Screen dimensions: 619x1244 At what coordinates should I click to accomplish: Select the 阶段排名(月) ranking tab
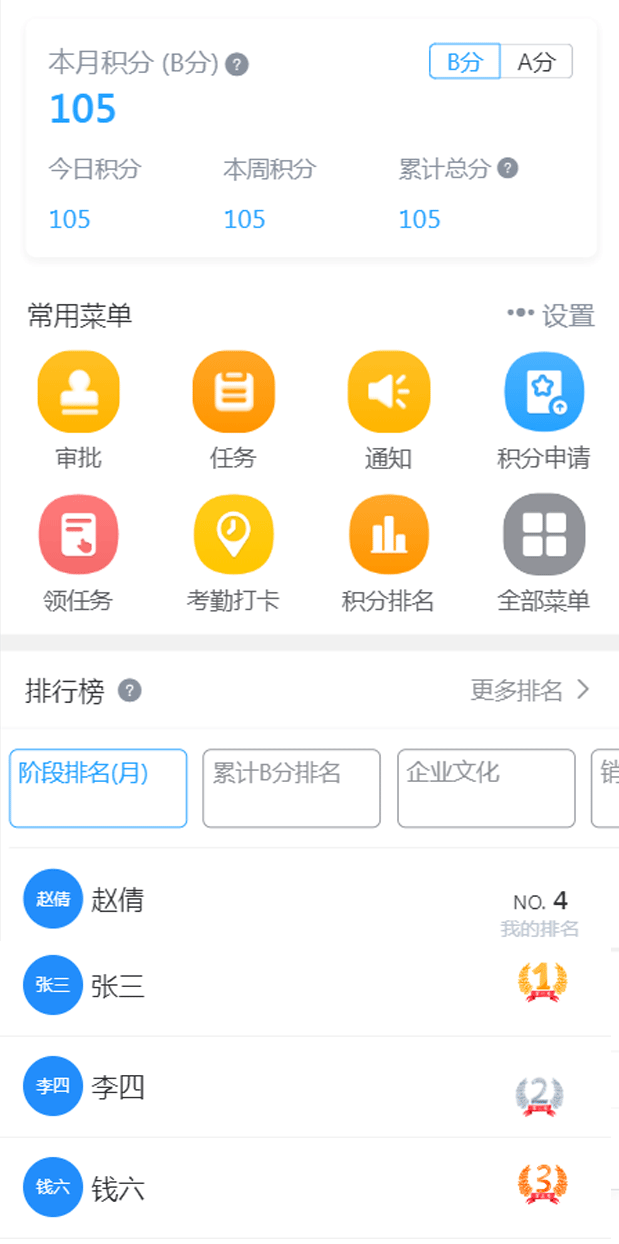pyautogui.click(x=98, y=788)
